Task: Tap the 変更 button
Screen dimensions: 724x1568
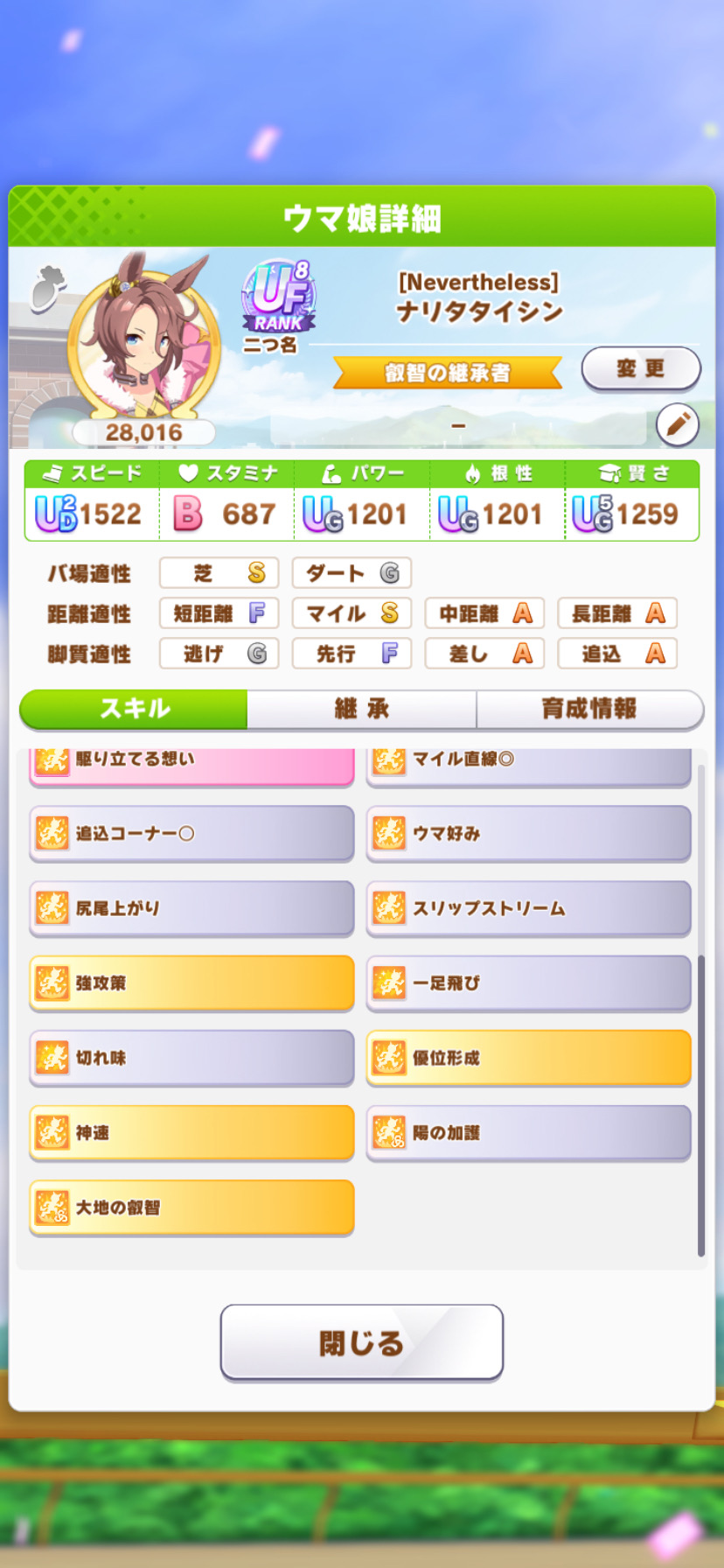Action: pyautogui.click(x=641, y=368)
